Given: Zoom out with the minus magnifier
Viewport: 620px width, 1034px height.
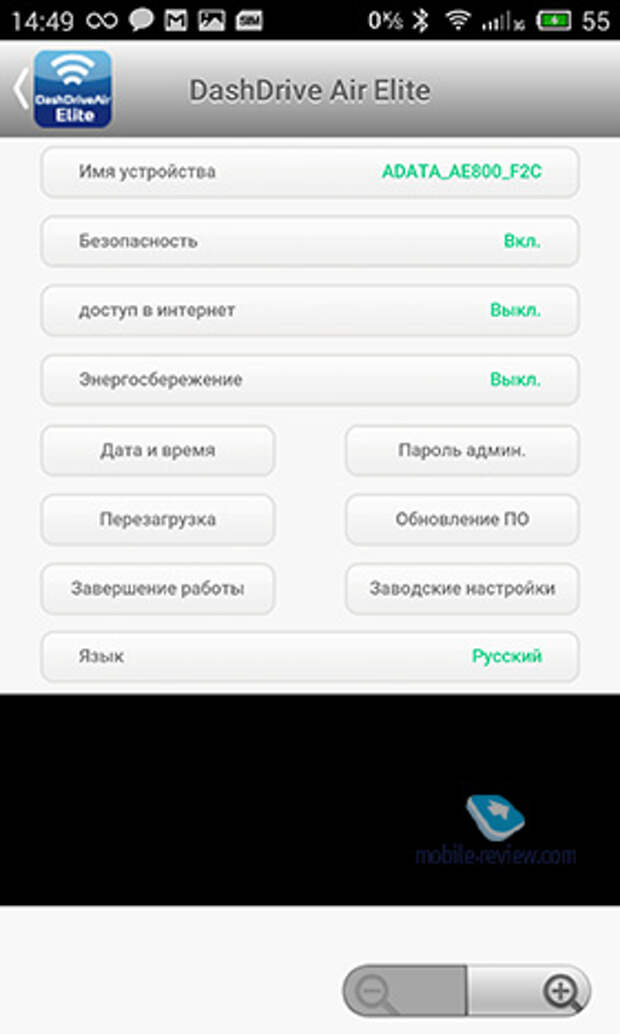Looking at the screenshot, I should pos(404,991).
